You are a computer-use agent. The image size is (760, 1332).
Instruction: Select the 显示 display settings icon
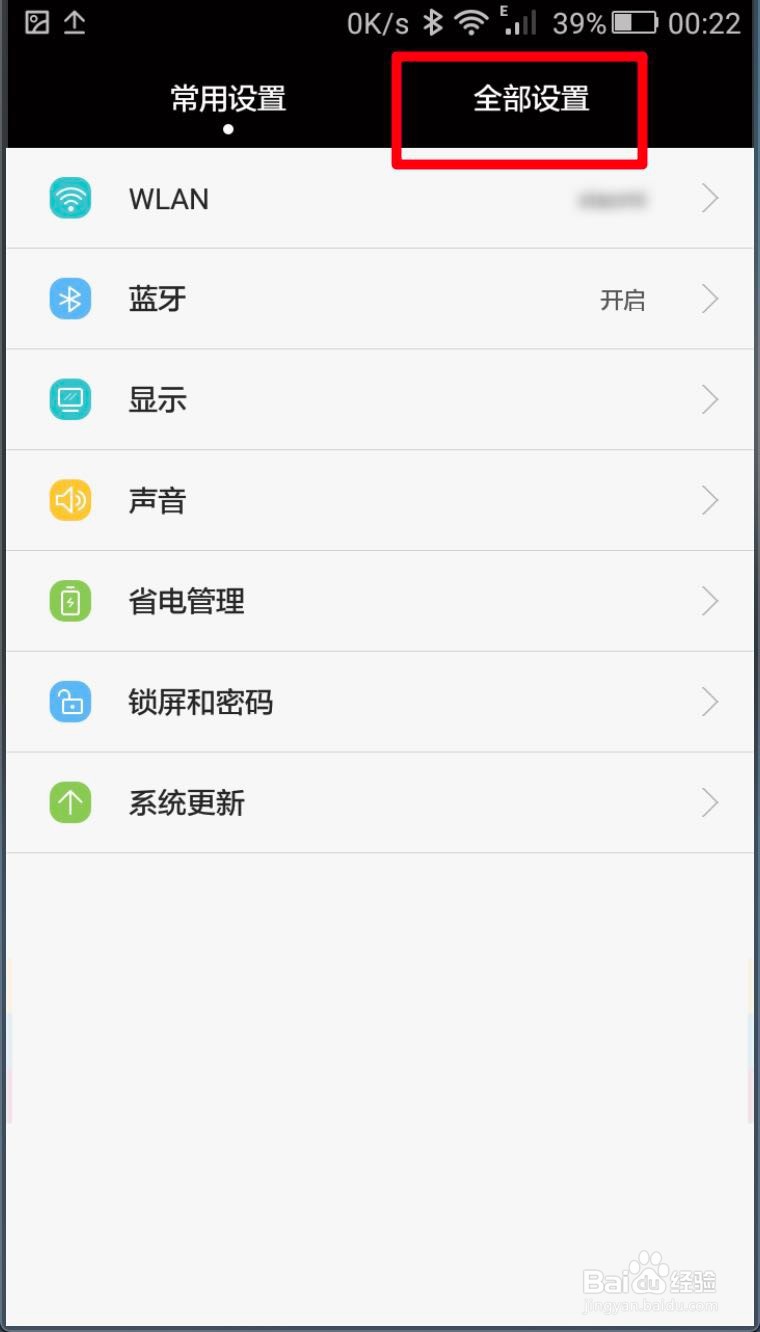point(70,399)
